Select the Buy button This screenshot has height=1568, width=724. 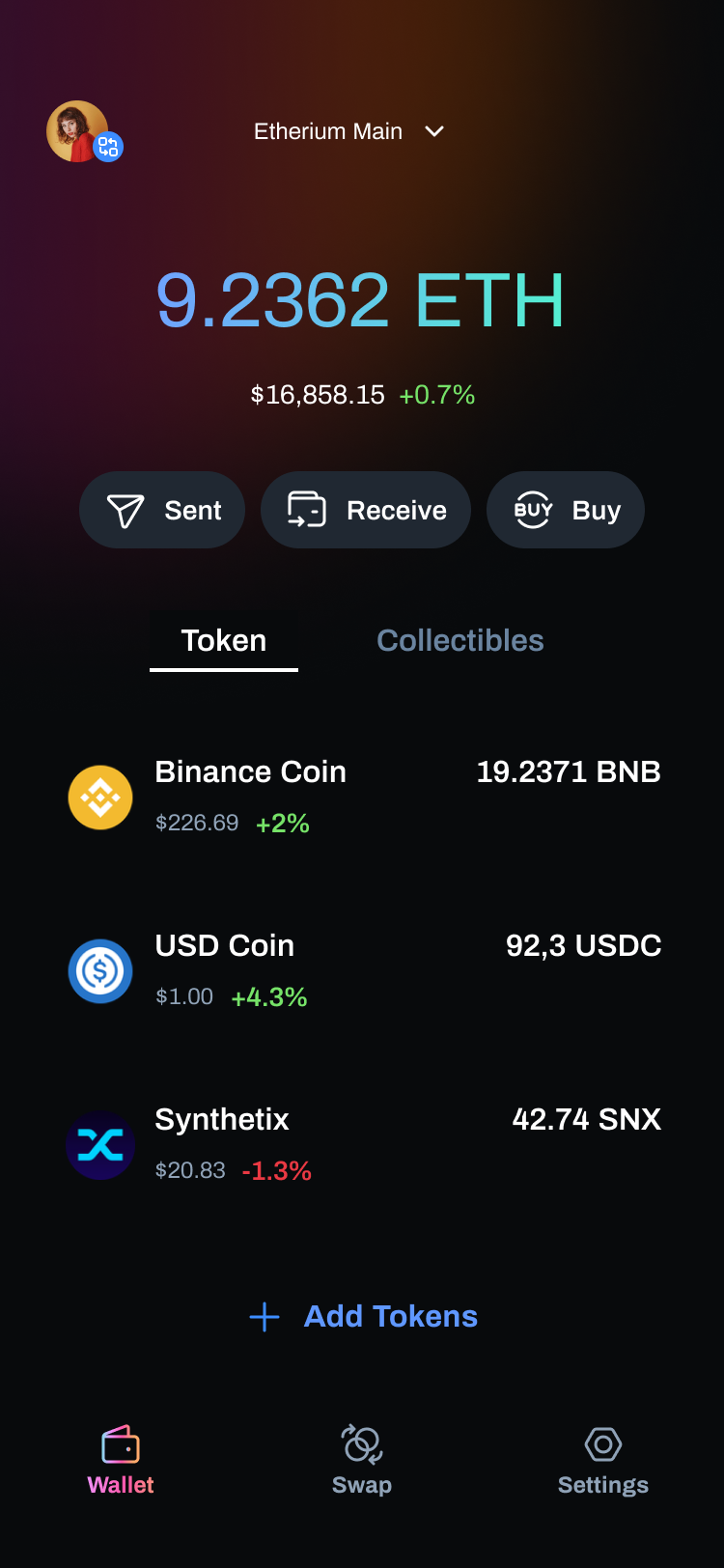pos(566,510)
